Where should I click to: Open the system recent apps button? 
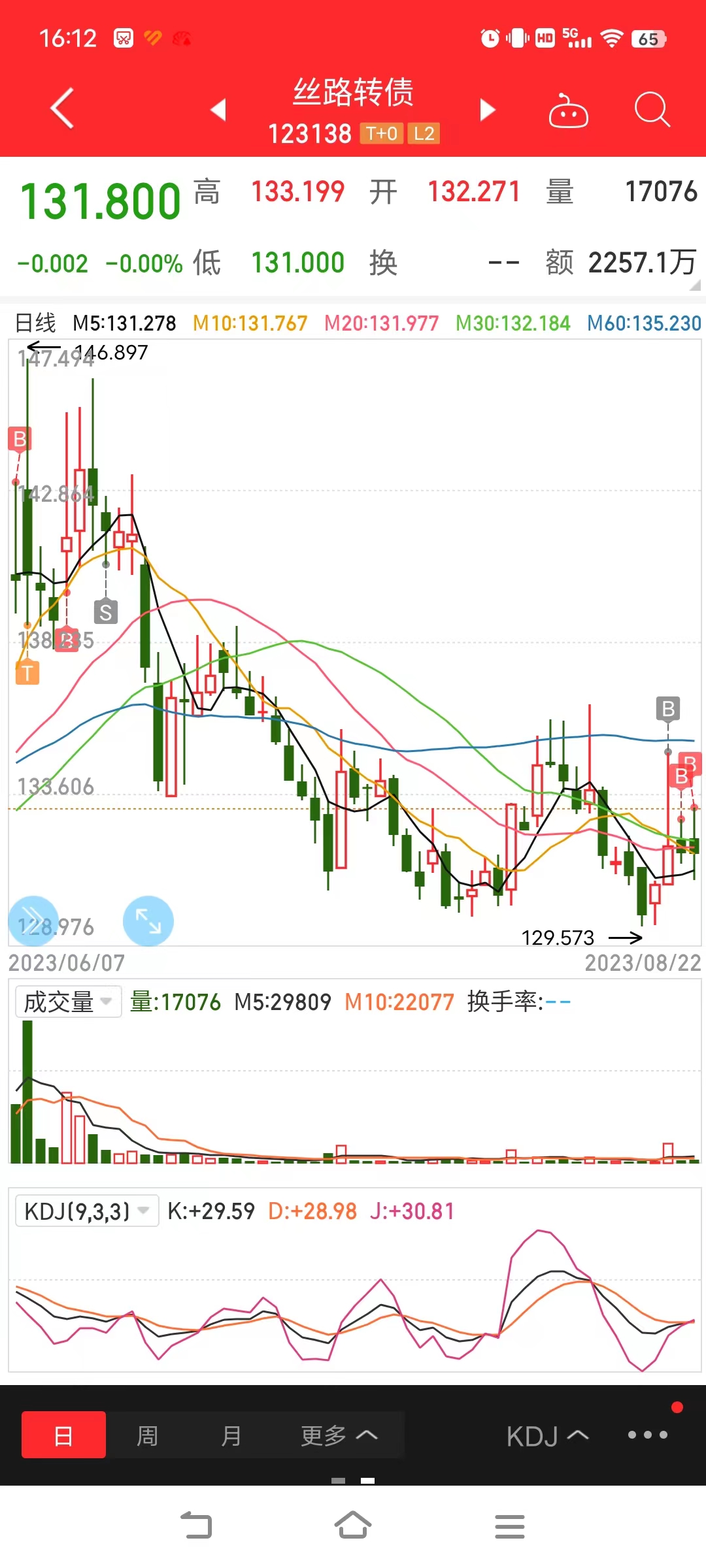pos(509,1526)
